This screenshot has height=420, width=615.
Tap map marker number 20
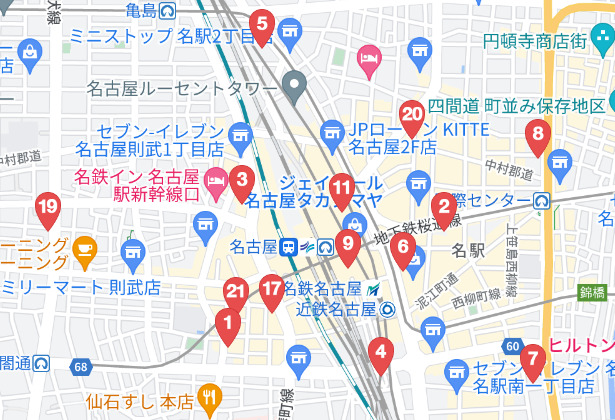click(411, 117)
